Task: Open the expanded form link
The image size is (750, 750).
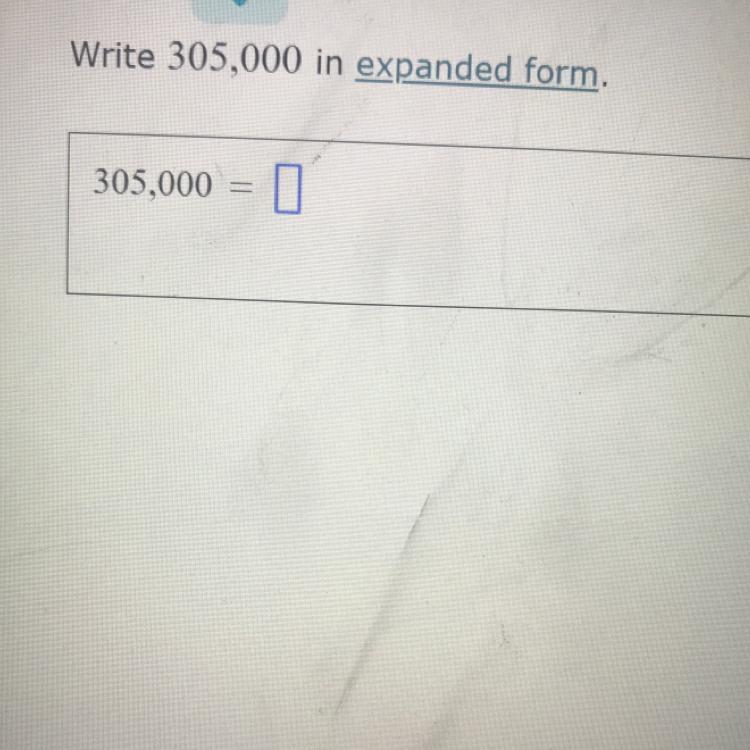Action: click(478, 69)
